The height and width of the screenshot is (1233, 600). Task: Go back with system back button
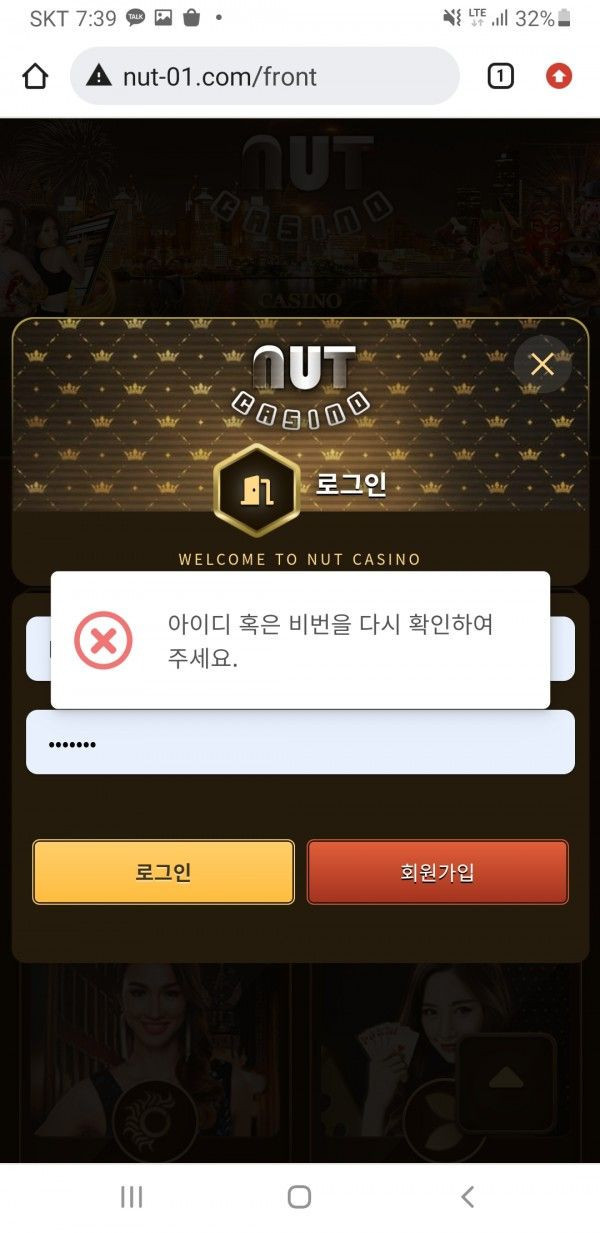click(467, 1197)
